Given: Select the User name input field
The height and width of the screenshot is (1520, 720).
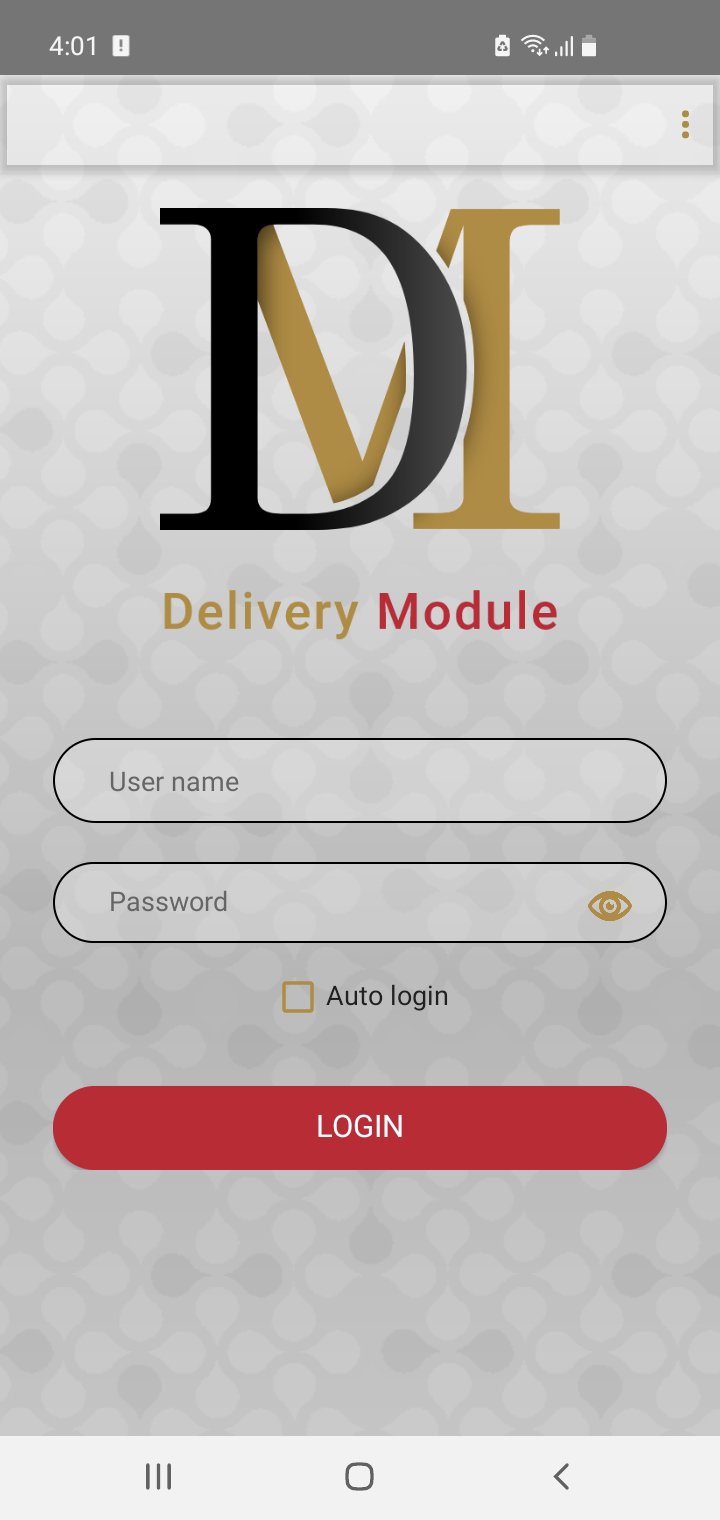Looking at the screenshot, I should (360, 781).
